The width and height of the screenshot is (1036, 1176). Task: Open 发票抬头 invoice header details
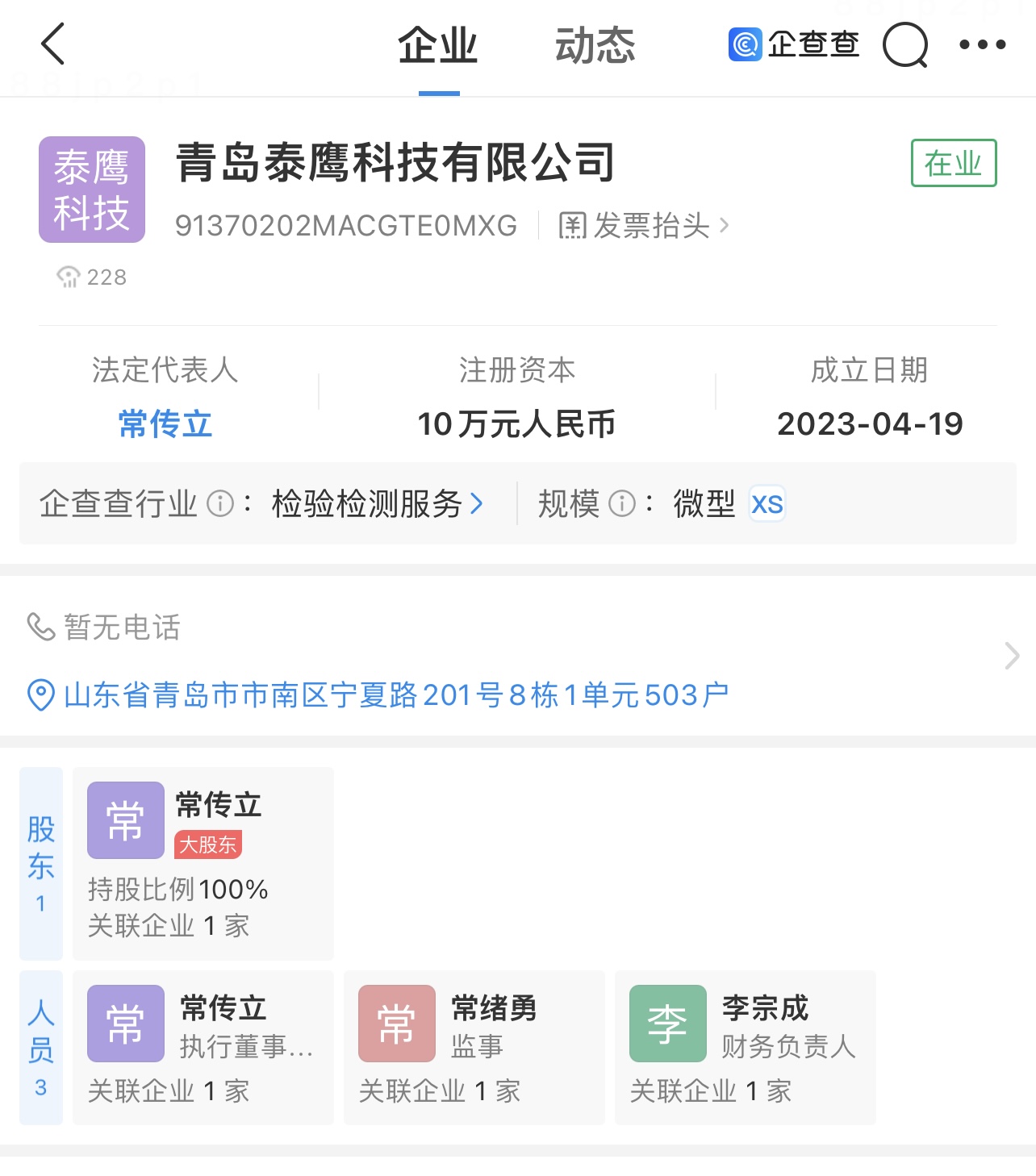tap(643, 226)
